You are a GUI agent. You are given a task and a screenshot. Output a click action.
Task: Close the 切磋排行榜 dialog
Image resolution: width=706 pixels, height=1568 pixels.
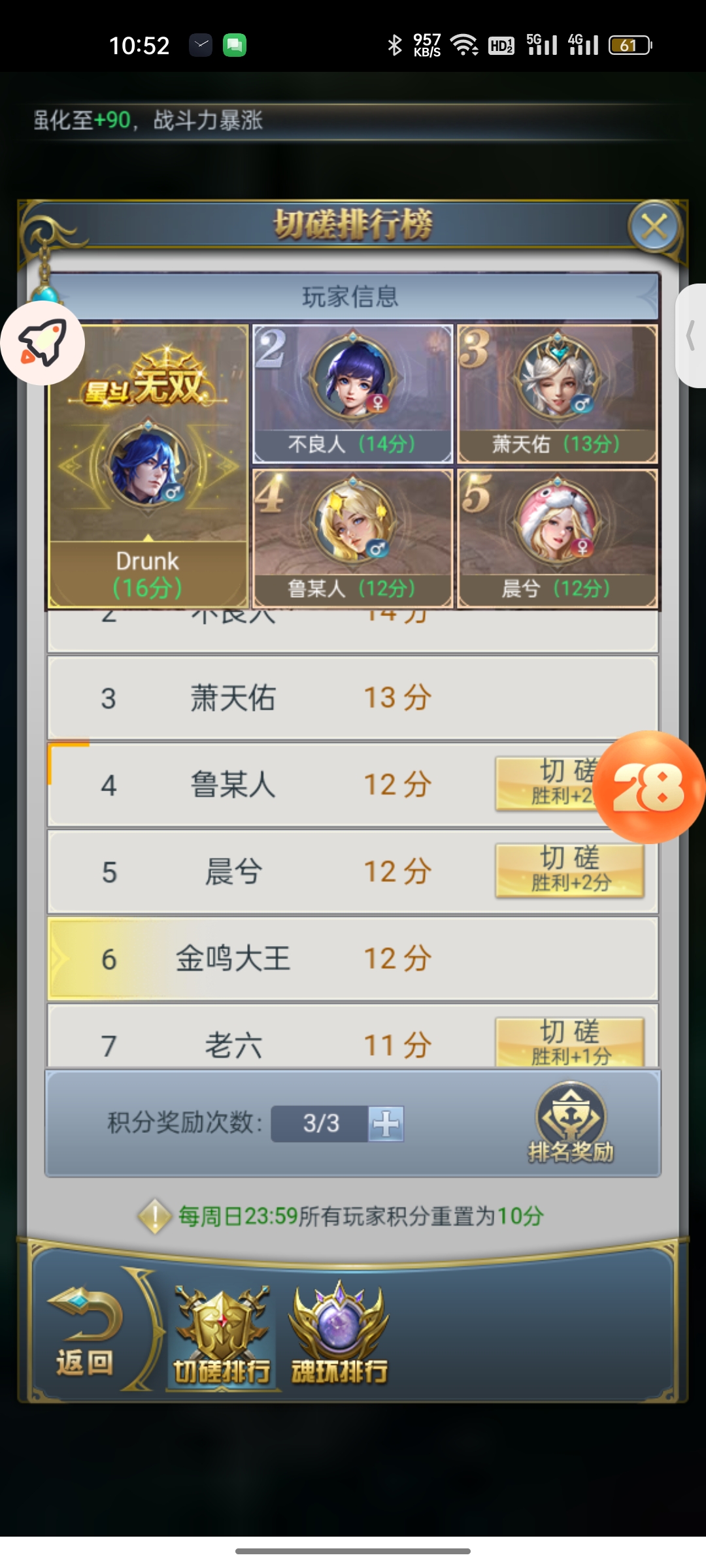(654, 227)
